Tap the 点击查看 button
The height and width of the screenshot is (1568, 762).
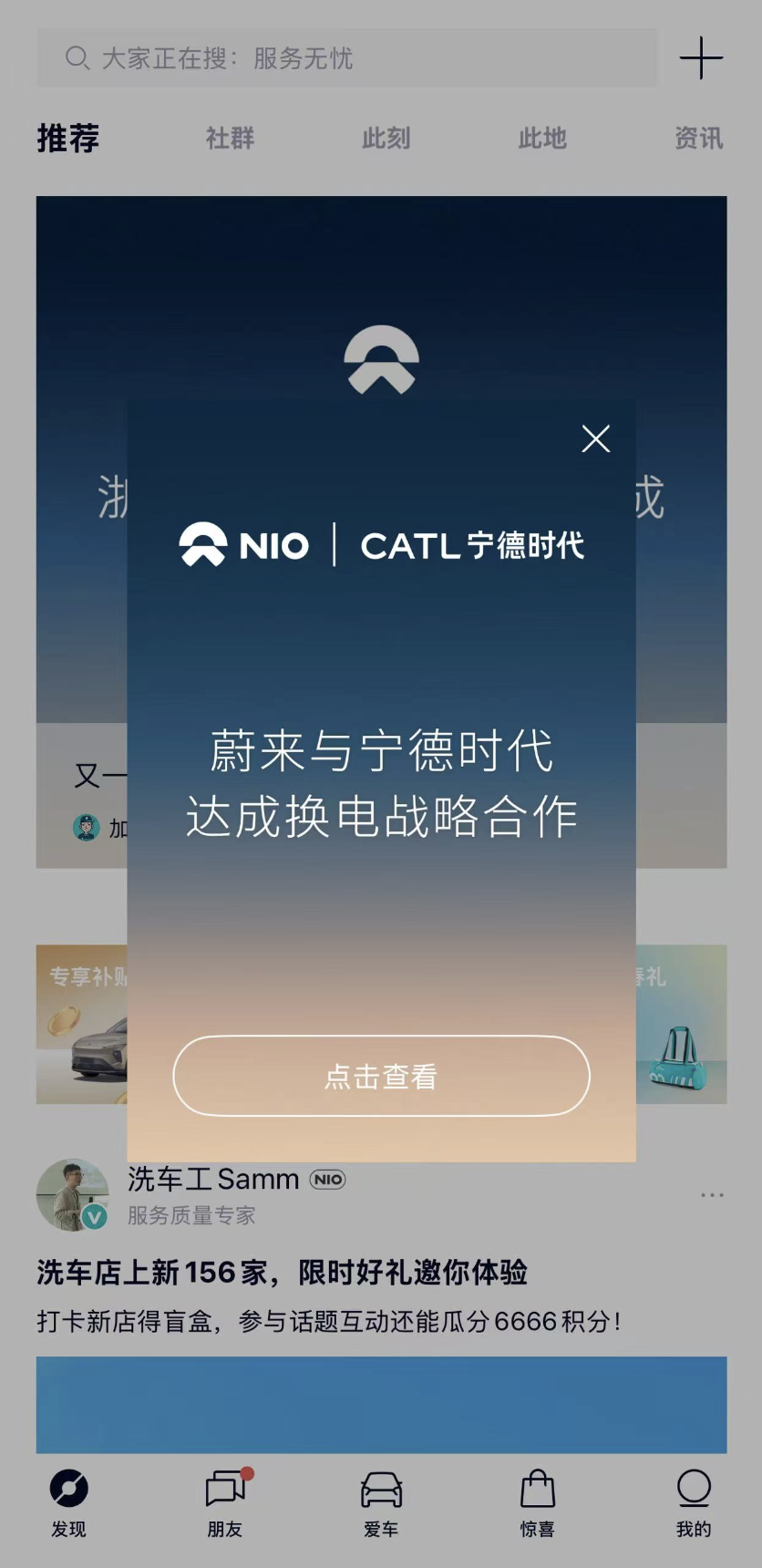coord(381,1076)
